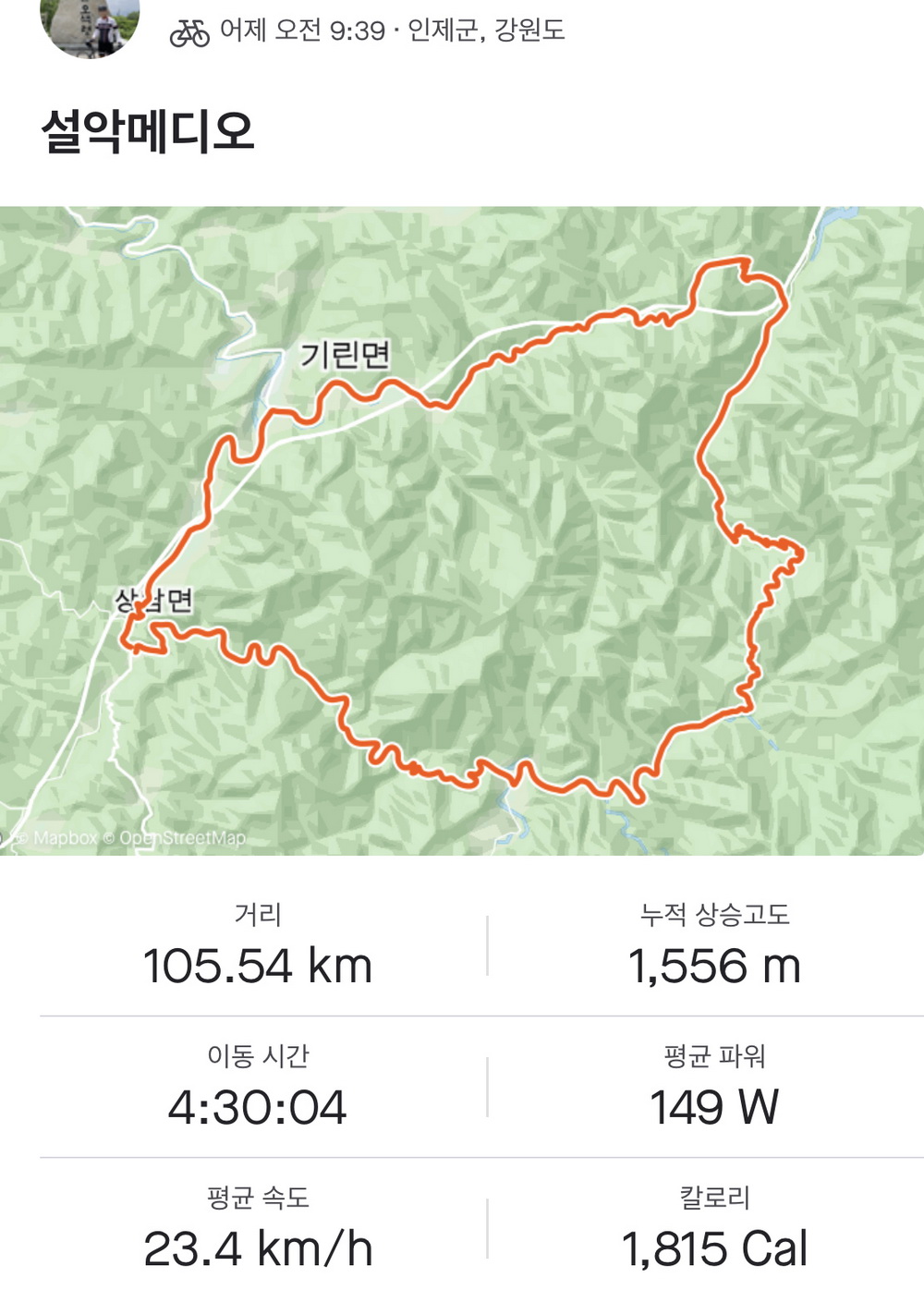This screenshot has height=1302, width=924.
Task: Open the 설악메디오 route map
Action: click(x=462, y=529)
